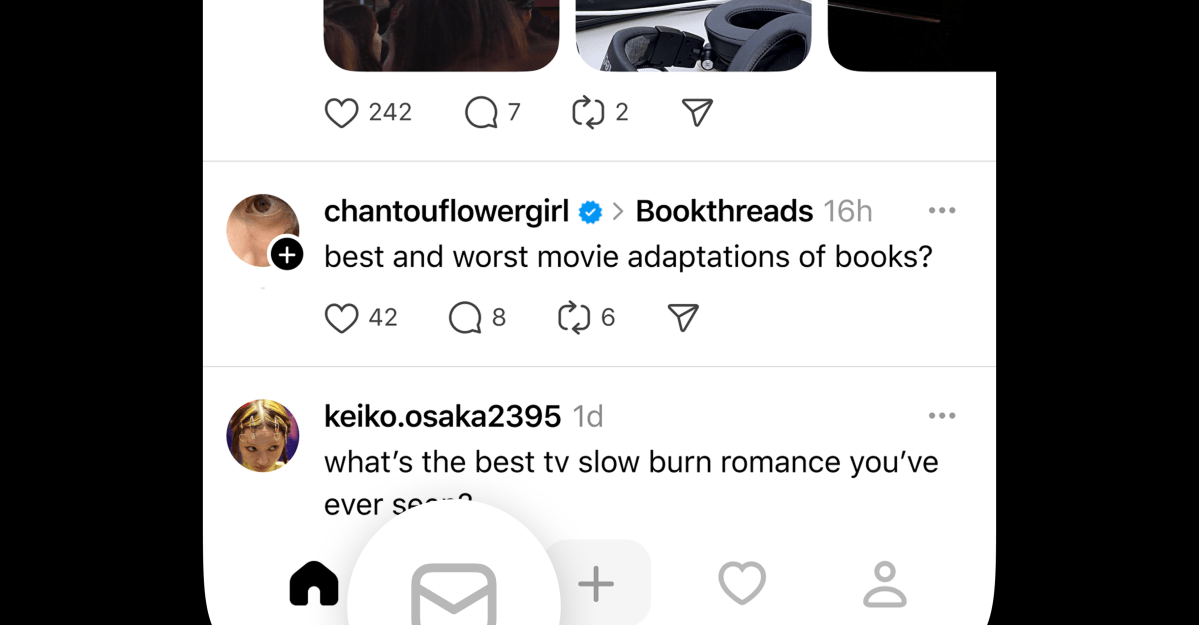The height and width of the screenshot is (625, 1199).
Task: Like the post with 242 likes
Action: click(x=342, y=113)
